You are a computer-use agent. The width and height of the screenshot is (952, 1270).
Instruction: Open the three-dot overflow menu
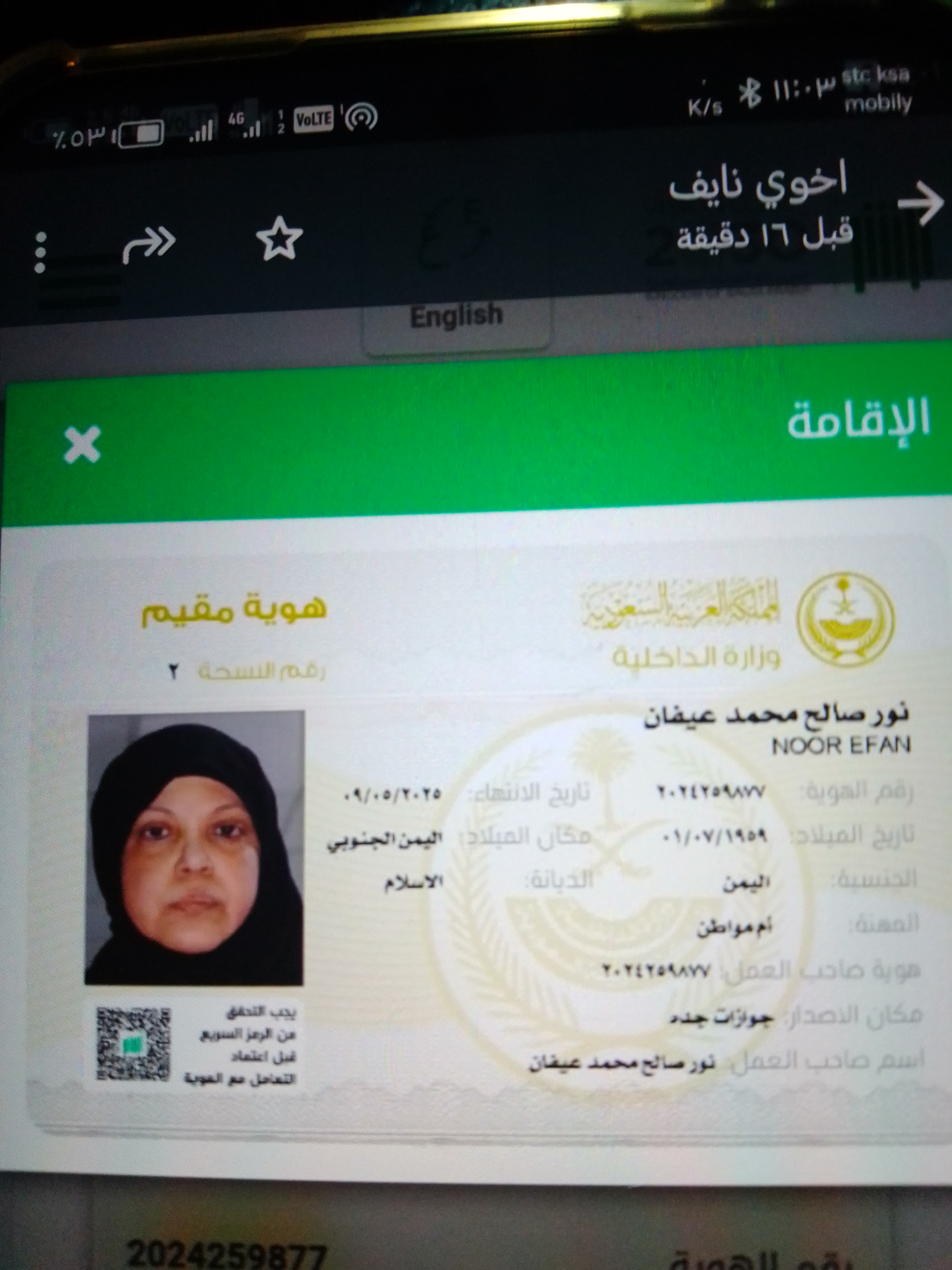(40, 252)
